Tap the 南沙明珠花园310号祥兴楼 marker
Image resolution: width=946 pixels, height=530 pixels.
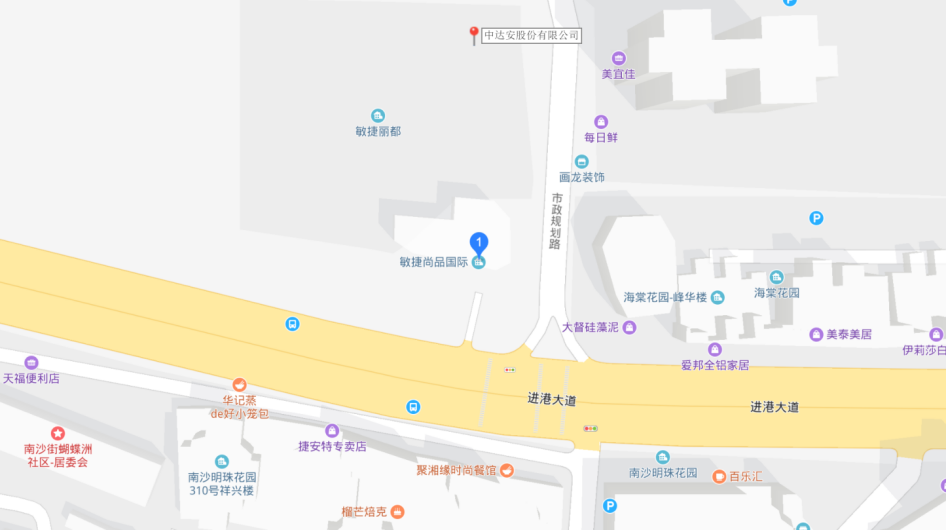pos(222,461)
